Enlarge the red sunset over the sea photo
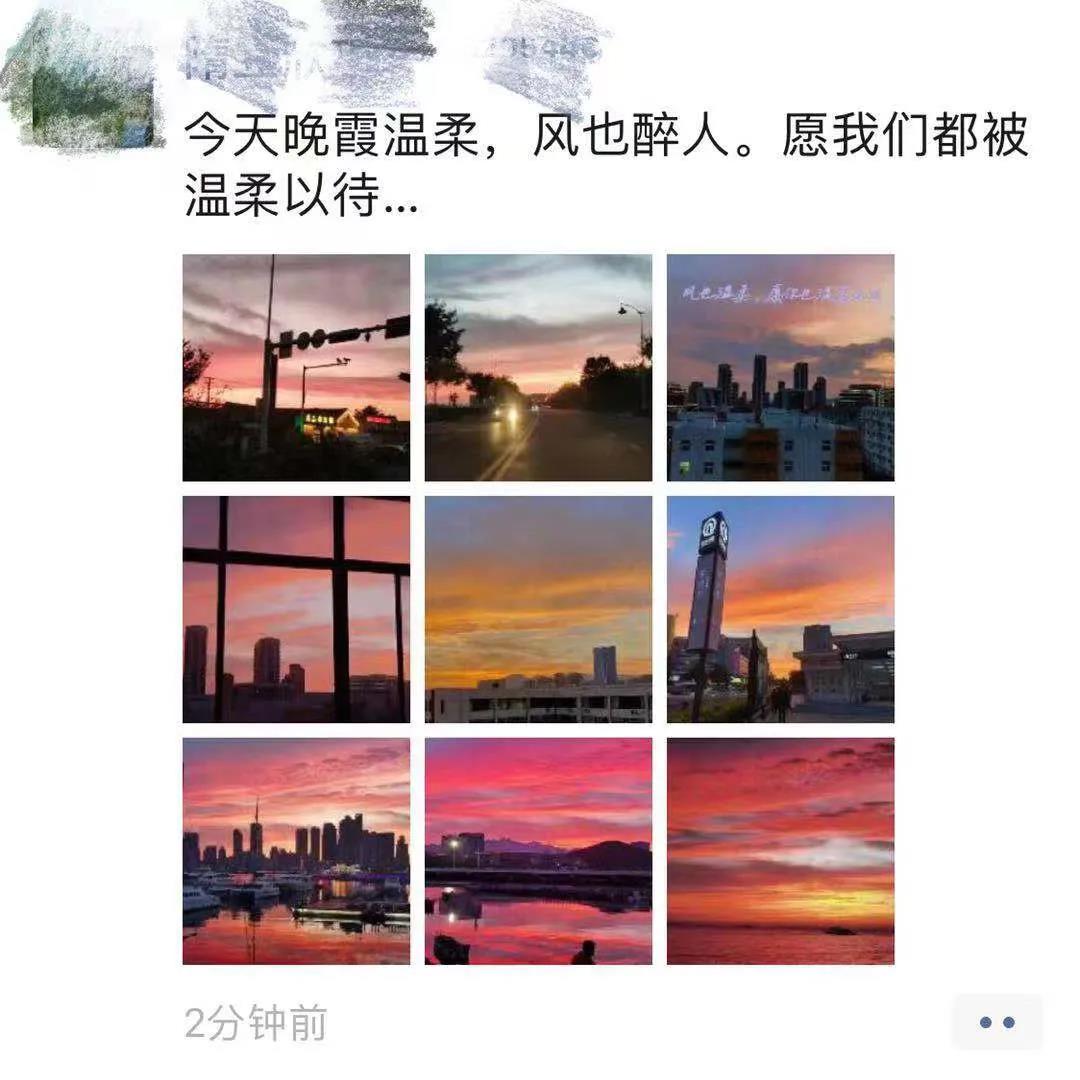Image resolution: width=1080 pixels, height=1080 pixels. [780, 851]
